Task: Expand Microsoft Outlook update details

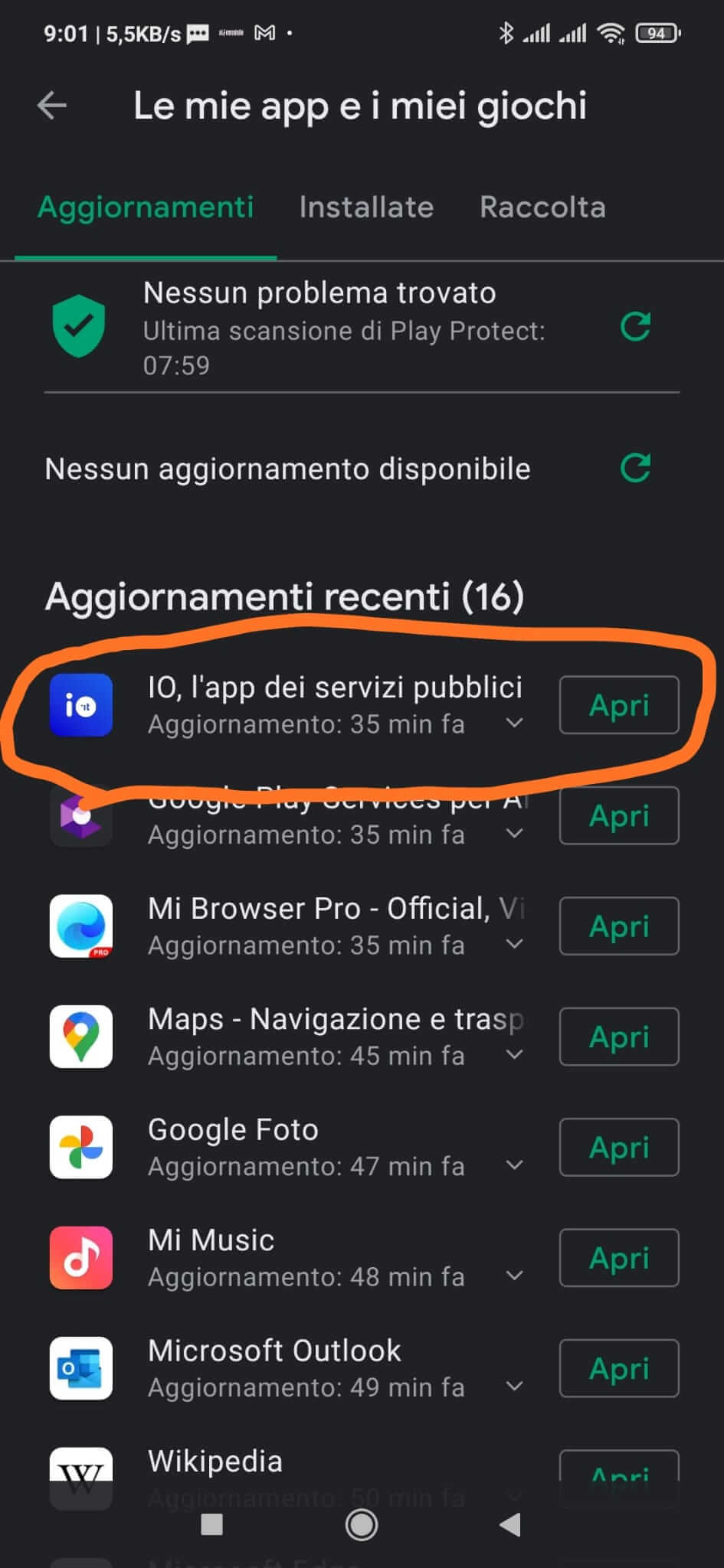Action: click(515, 1386)
